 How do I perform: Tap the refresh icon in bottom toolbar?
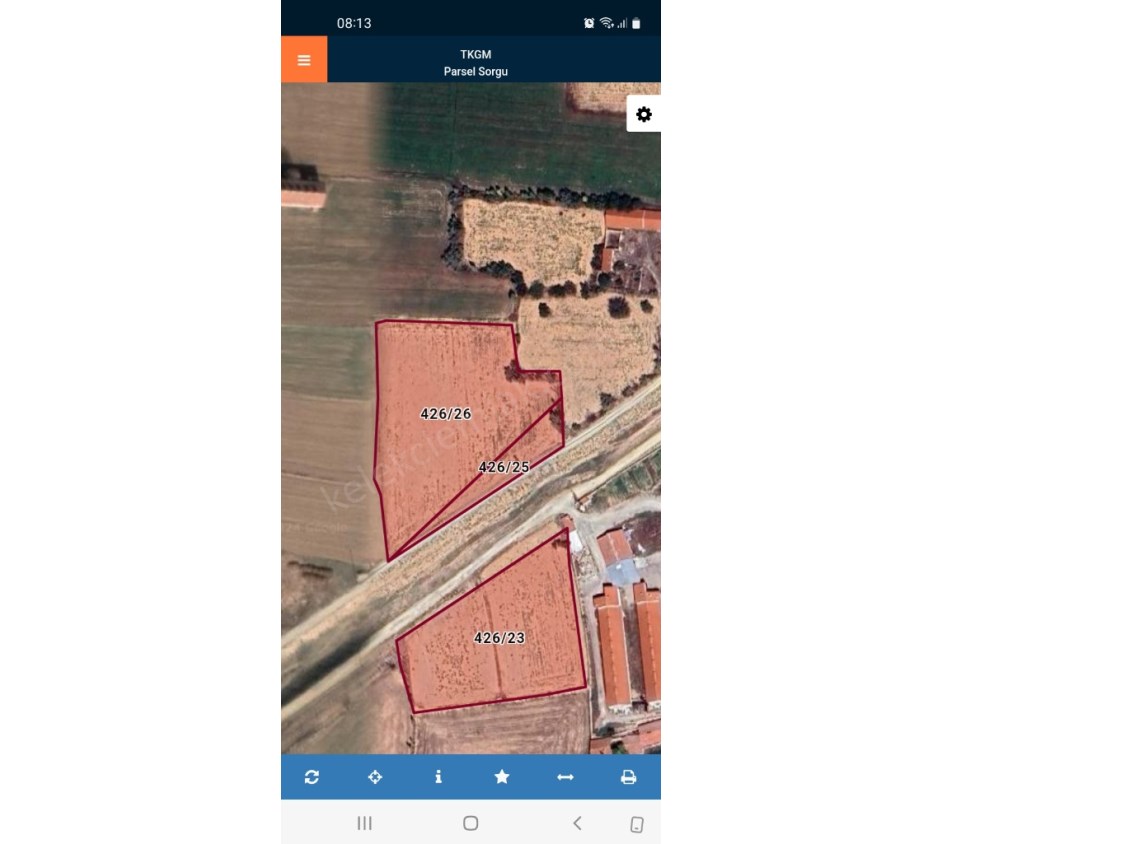point(312,777)
